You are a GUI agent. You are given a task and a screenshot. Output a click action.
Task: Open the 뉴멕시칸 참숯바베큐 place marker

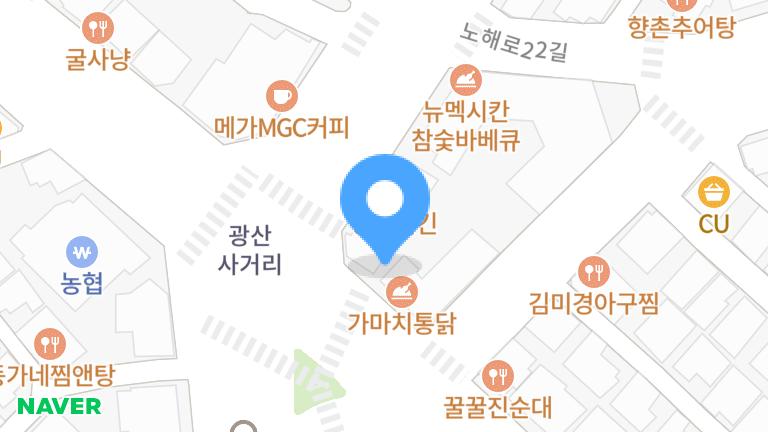466,80
